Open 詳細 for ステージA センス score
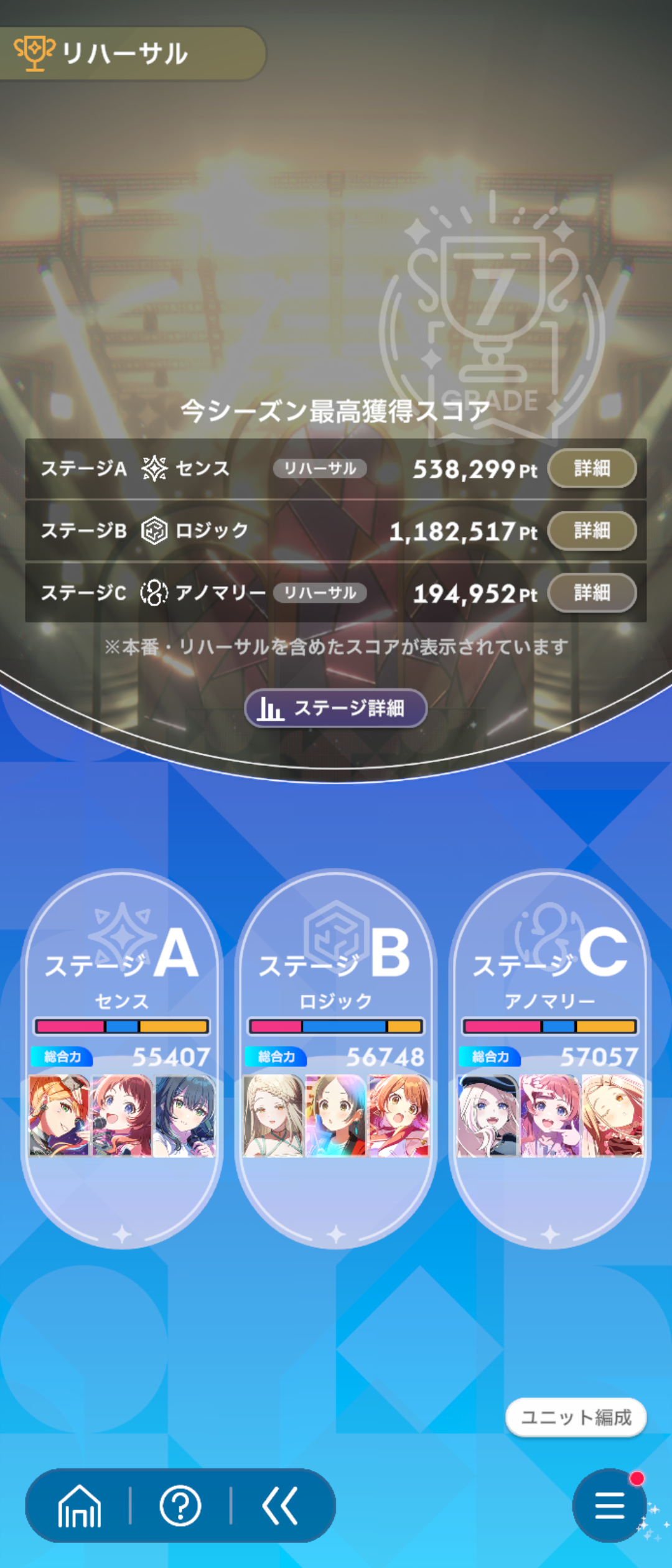This screenshot has width=672, height=1568. [591, 469]
